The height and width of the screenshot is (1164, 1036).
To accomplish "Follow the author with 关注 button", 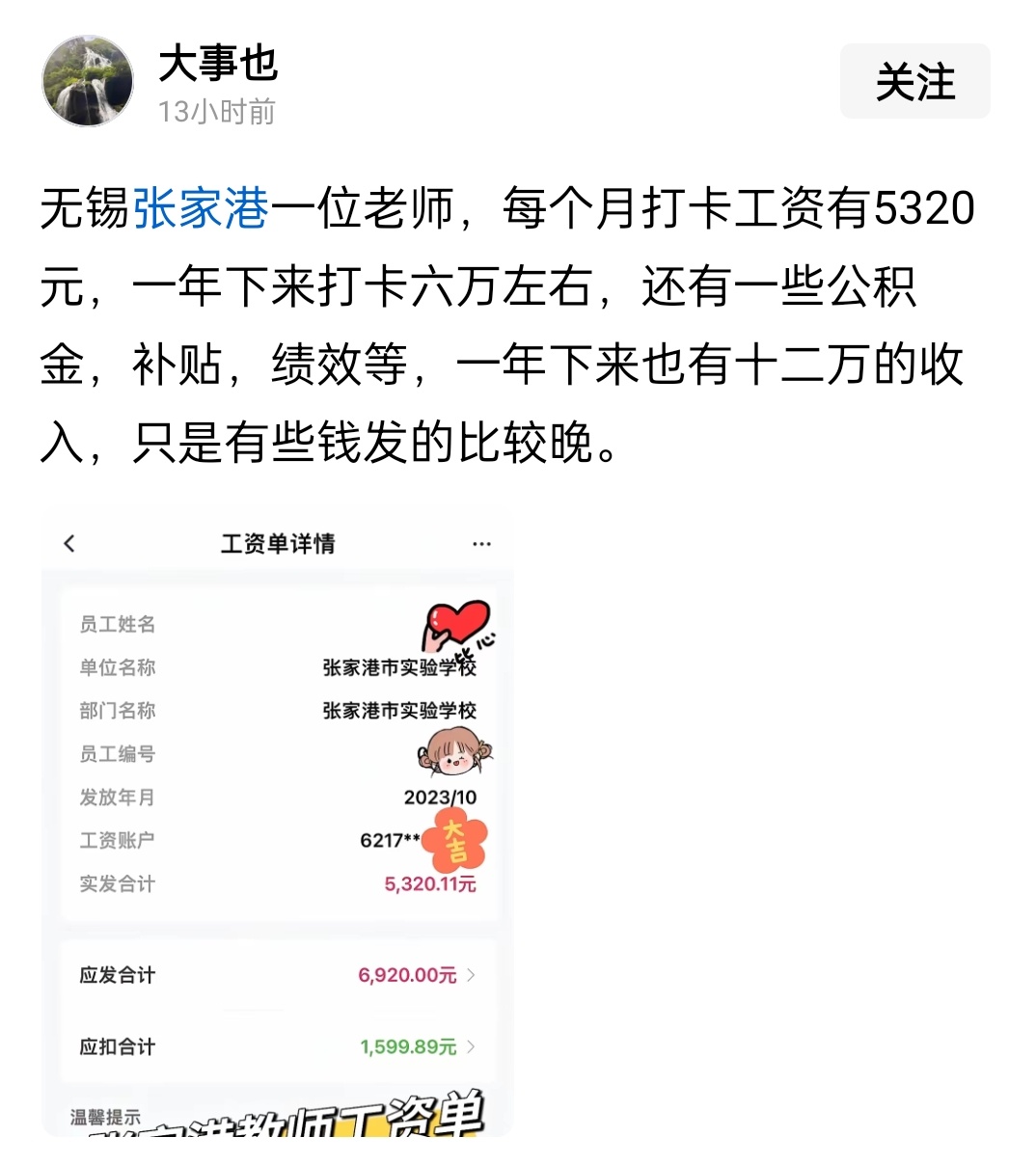I will point(913,82).
